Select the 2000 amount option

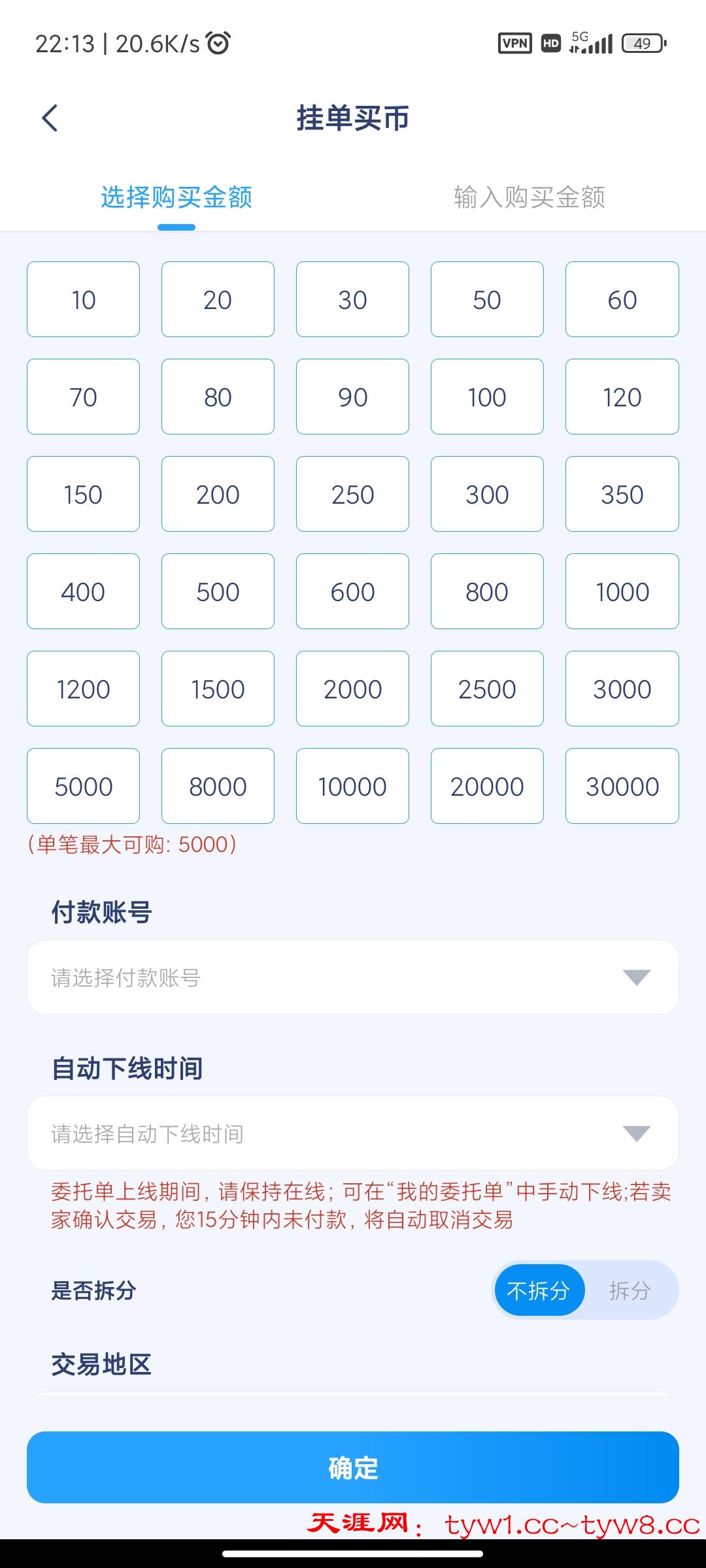pos(352,689)
